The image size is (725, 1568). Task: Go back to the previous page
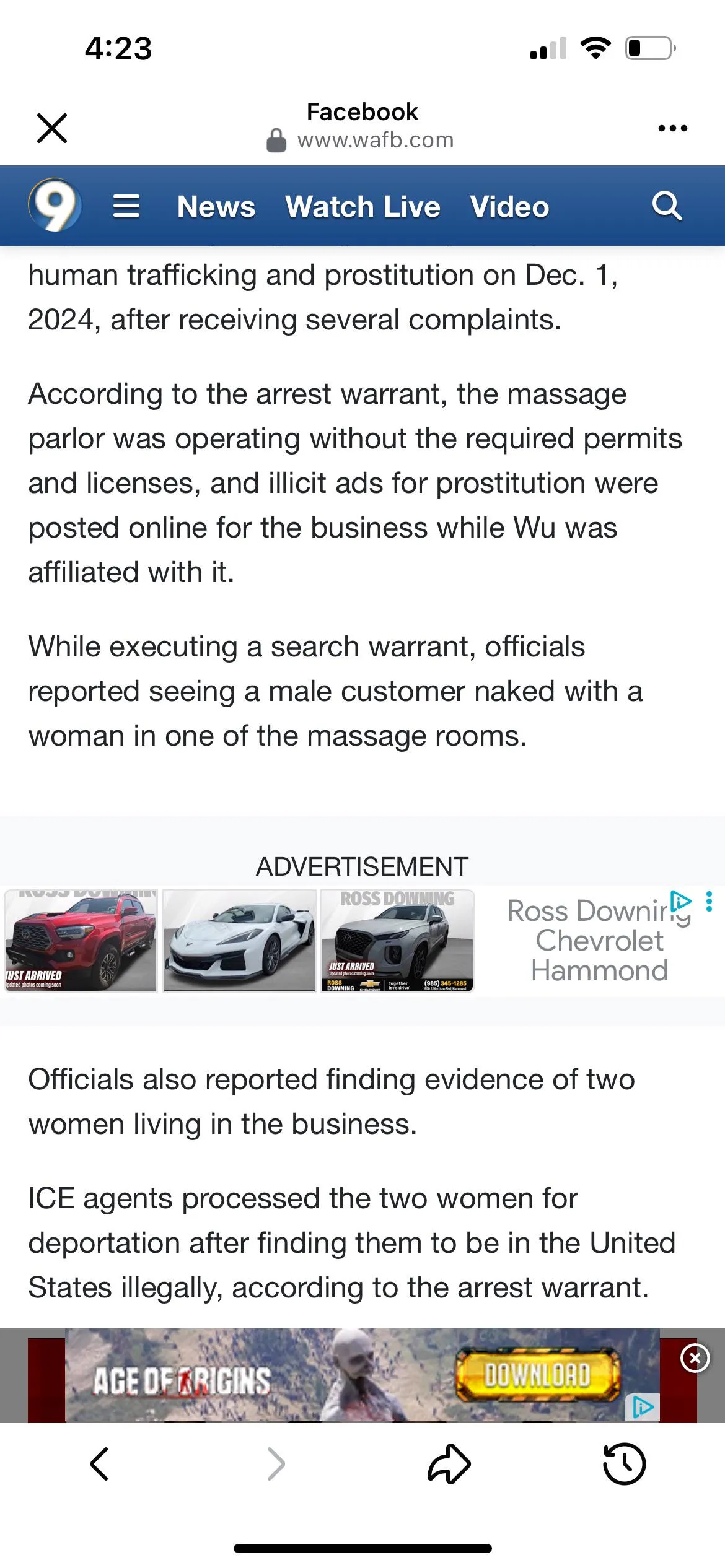pos(100,1464)
